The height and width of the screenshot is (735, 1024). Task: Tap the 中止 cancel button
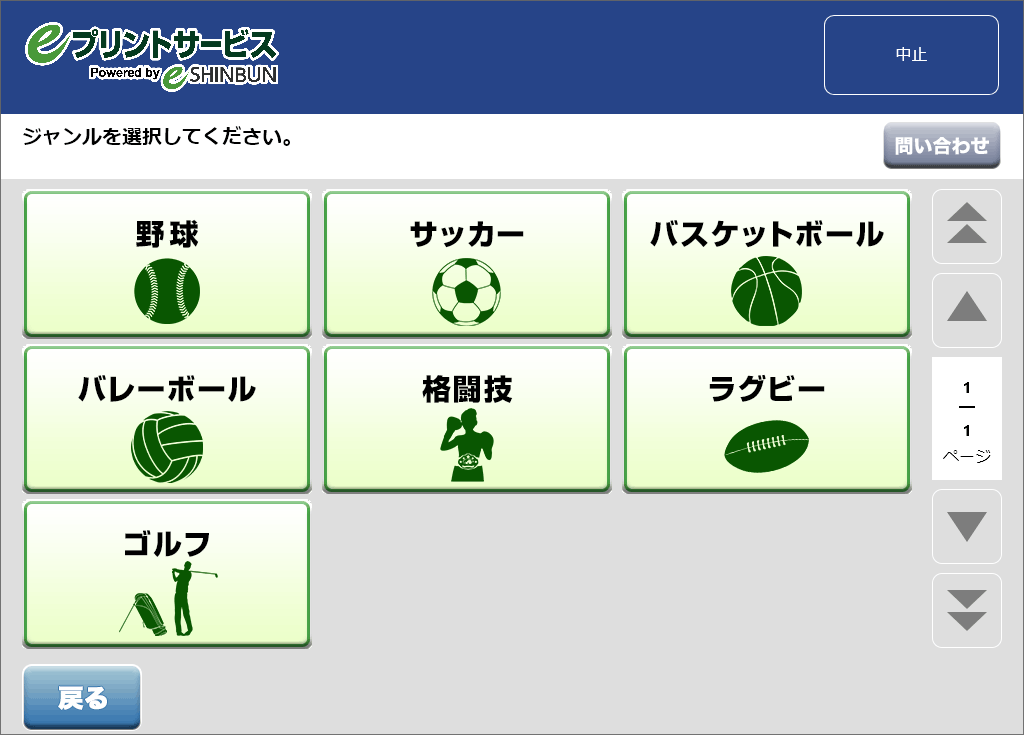click(x=911, y=55)
